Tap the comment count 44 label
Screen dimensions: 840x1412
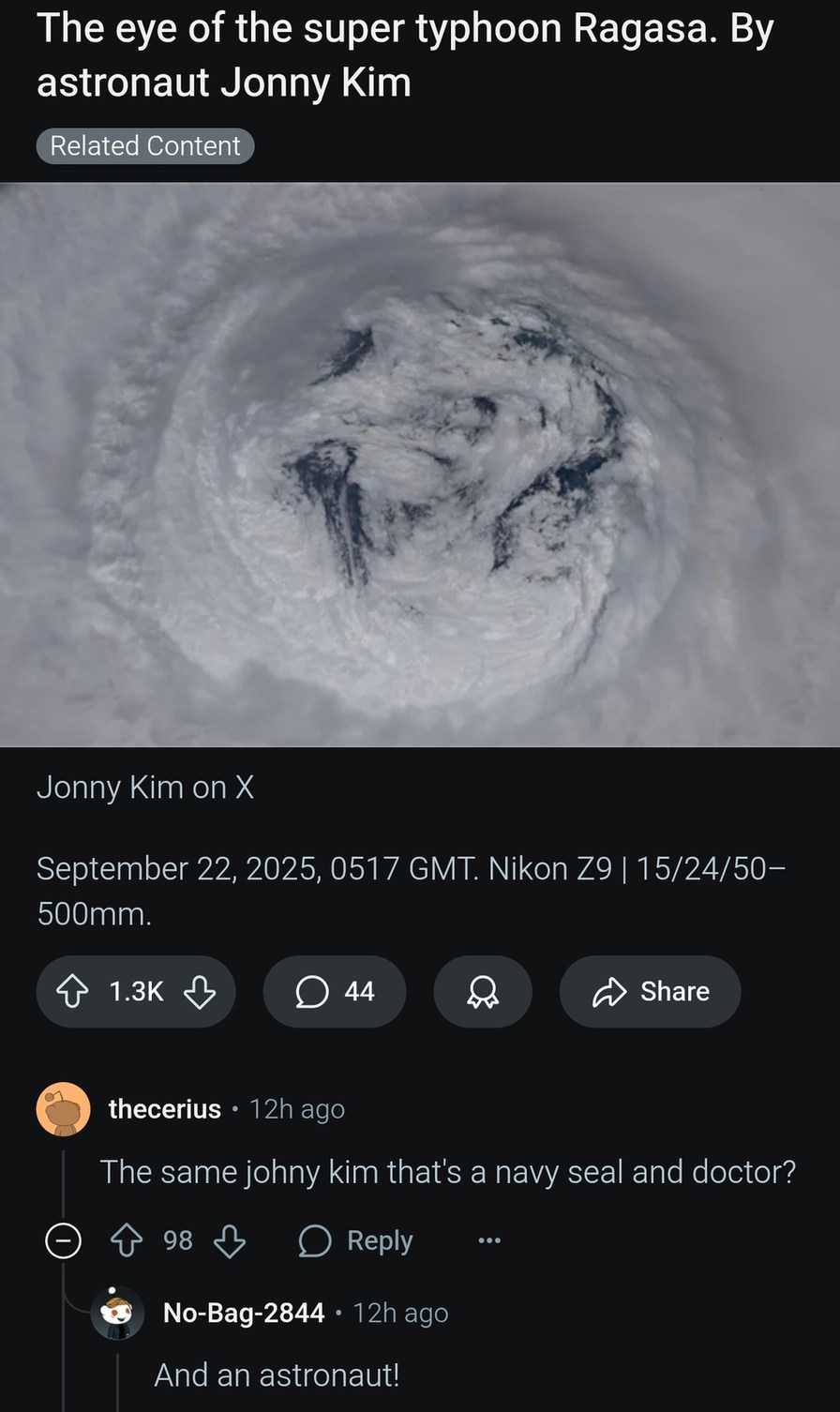pyautogui.click(x=359, y=991)
